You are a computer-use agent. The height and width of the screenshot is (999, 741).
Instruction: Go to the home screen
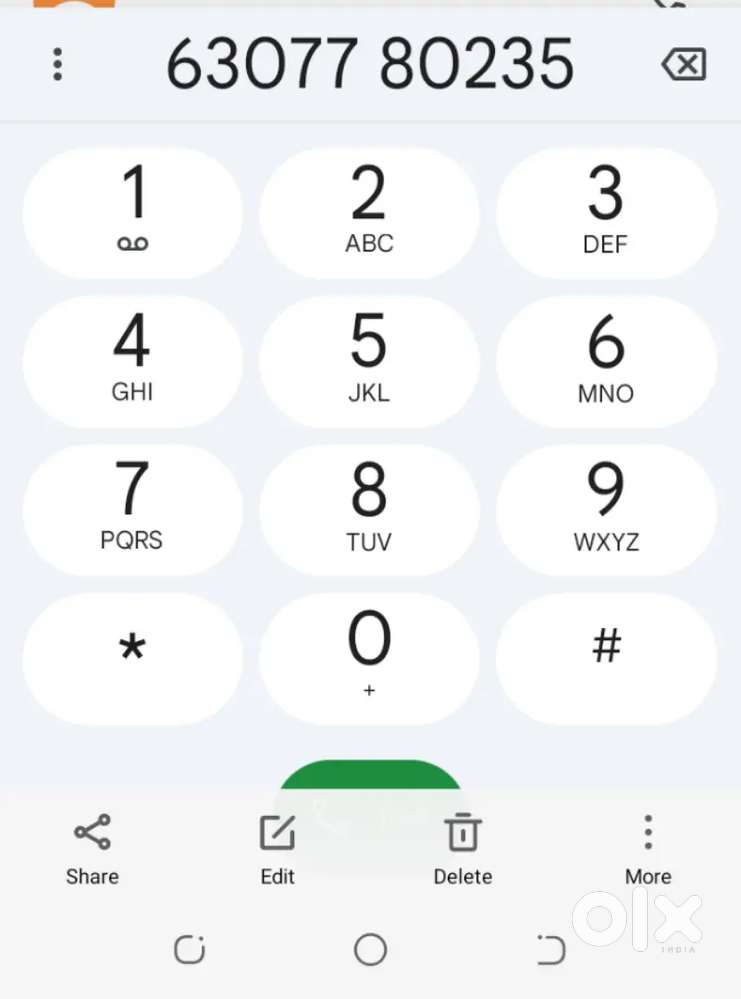(x=370, y=949)
